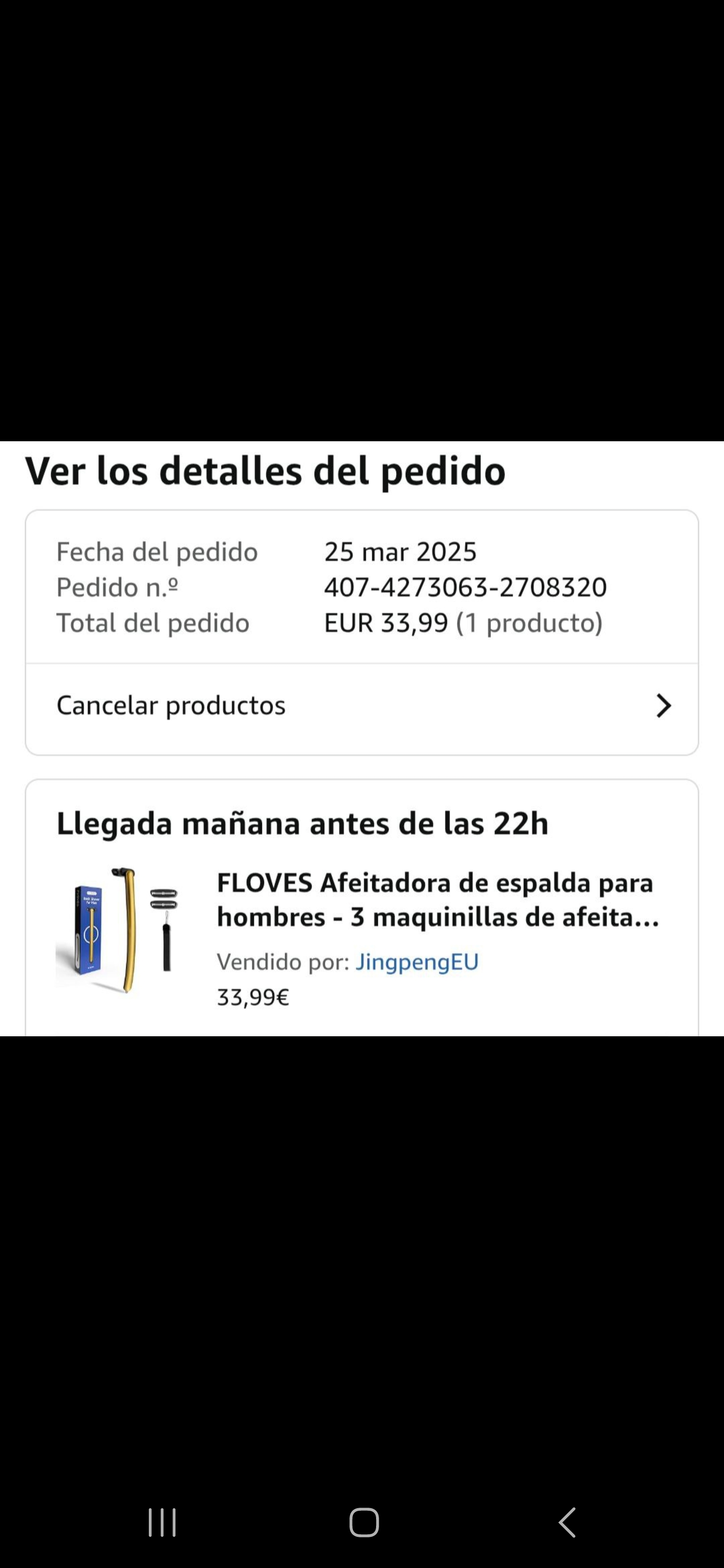The width and height of the screenshot is (724, 1568).
Task: Go back with the system back button
Action: [567, 1522]
